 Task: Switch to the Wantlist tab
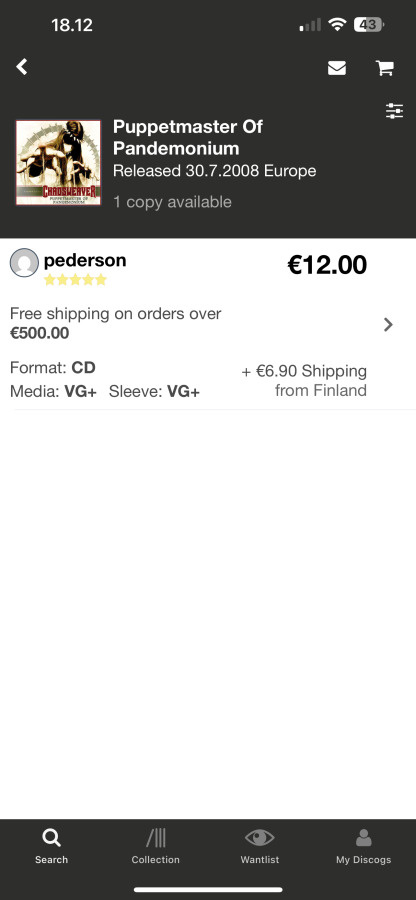coord(259,847)
